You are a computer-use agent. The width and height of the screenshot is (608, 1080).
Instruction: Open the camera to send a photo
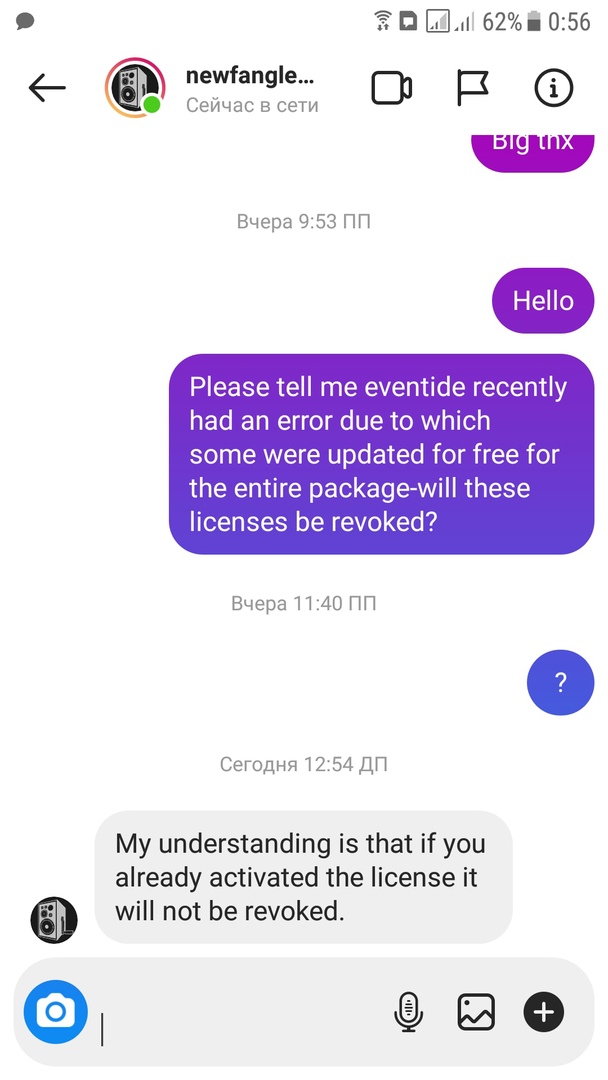coord(56,1013)
